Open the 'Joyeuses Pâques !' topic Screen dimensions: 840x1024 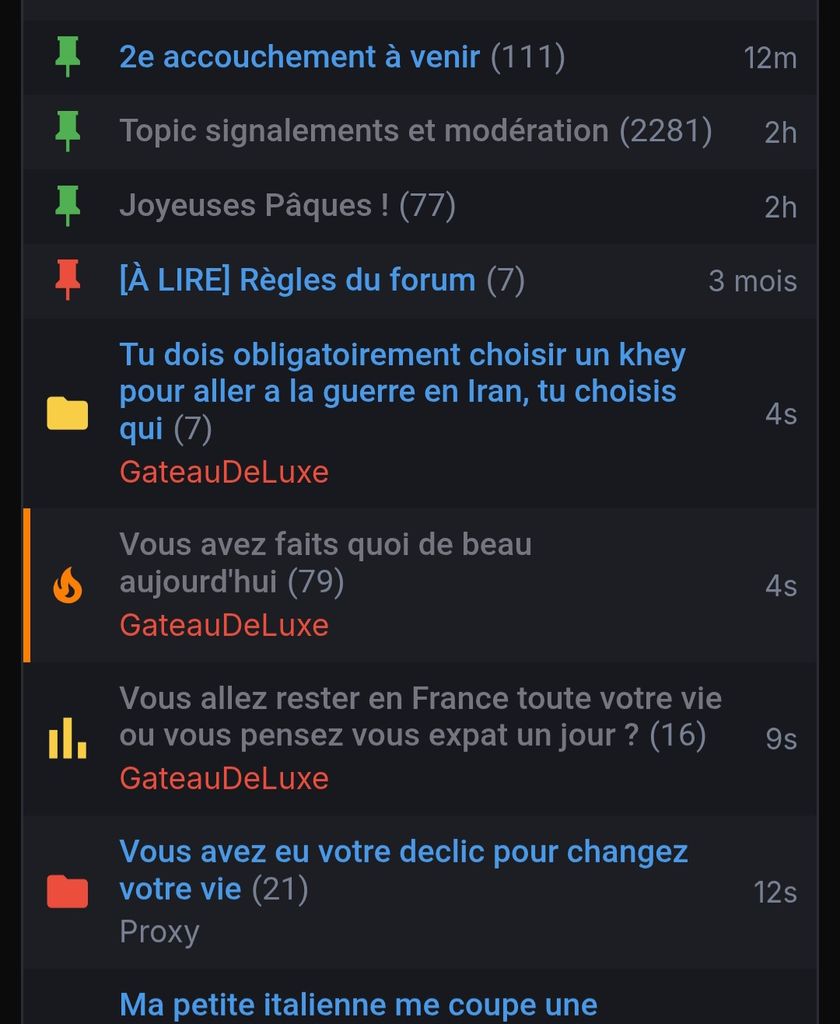tap(254, 206)
